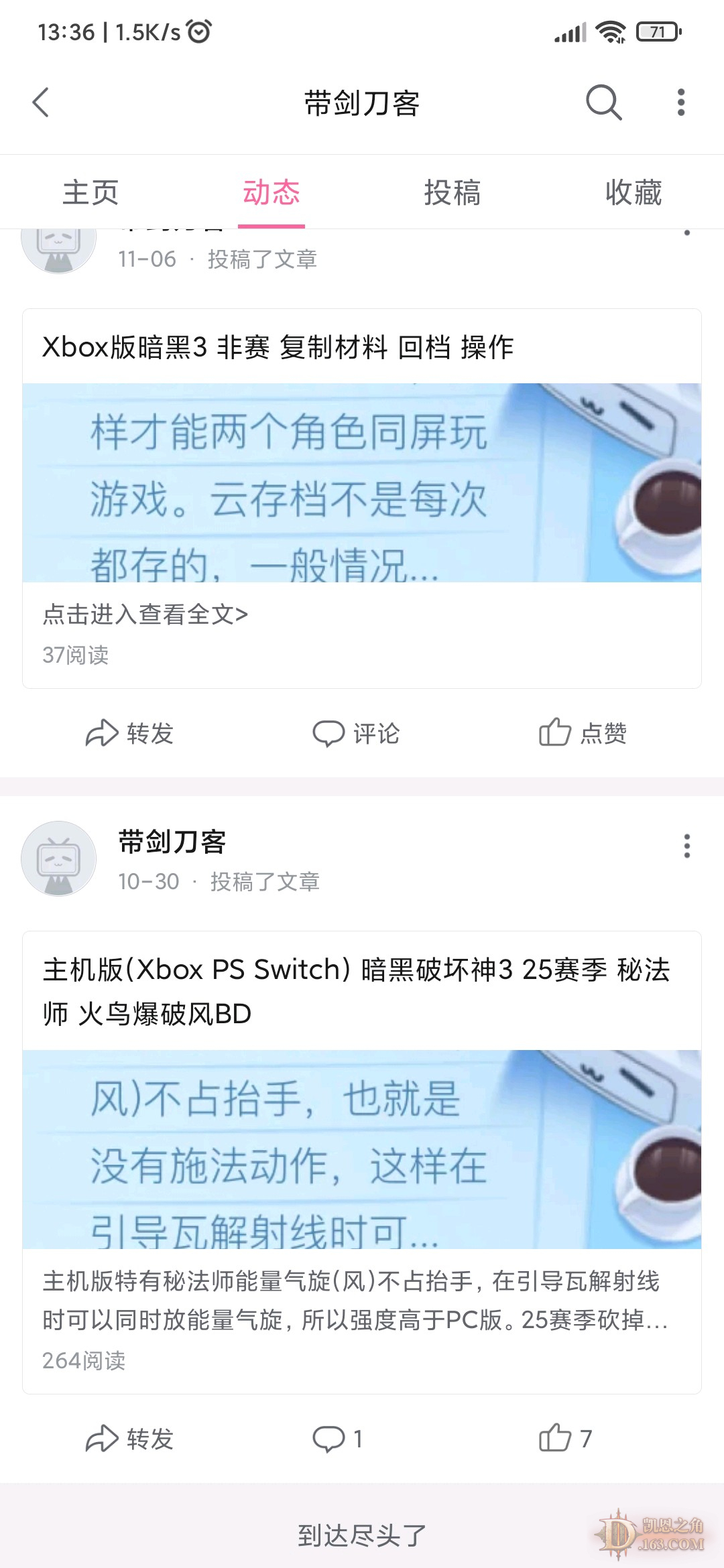This screenshot has height=1568, width=724.
Task: Tap 点击进入查看全文 link
Action: point(145,614)
